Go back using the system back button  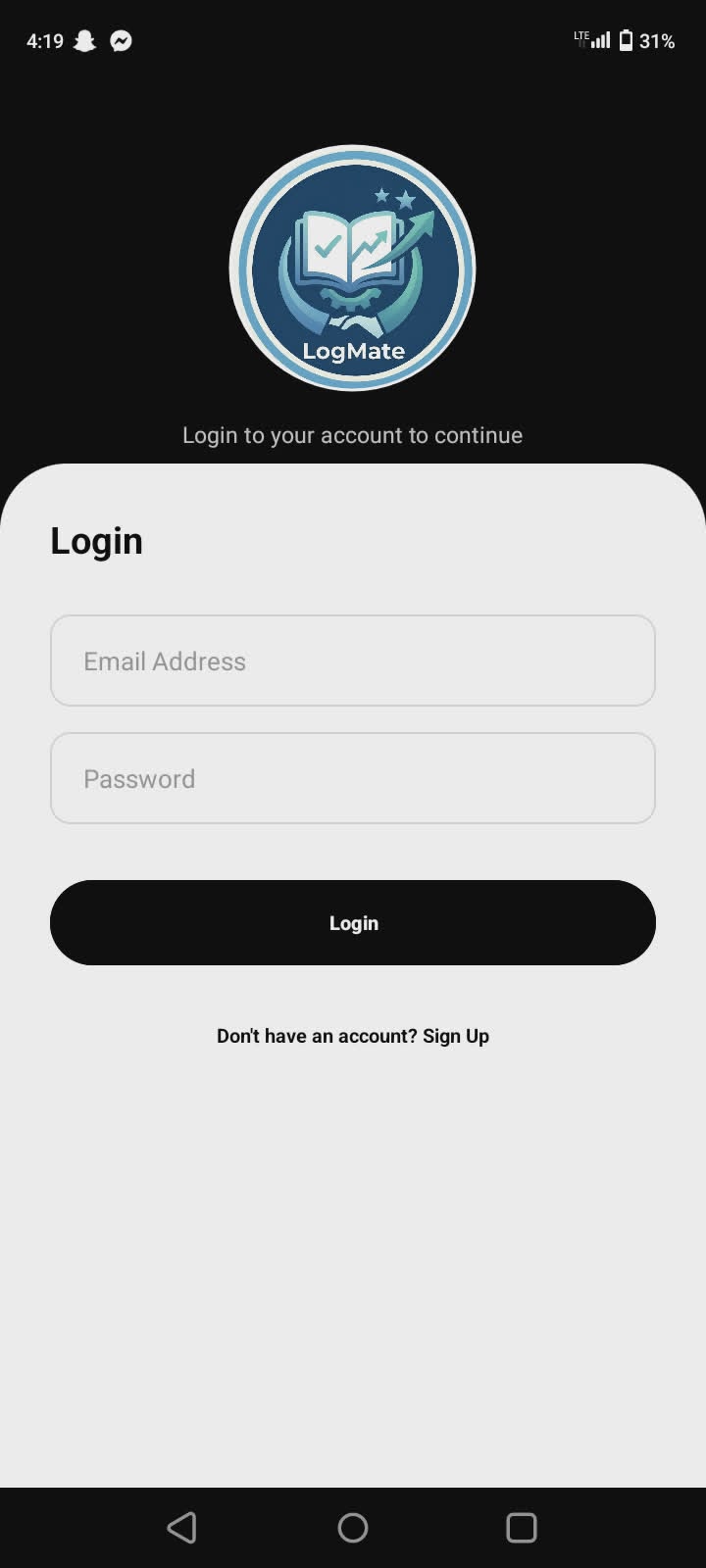click(x=182, y=1527)
